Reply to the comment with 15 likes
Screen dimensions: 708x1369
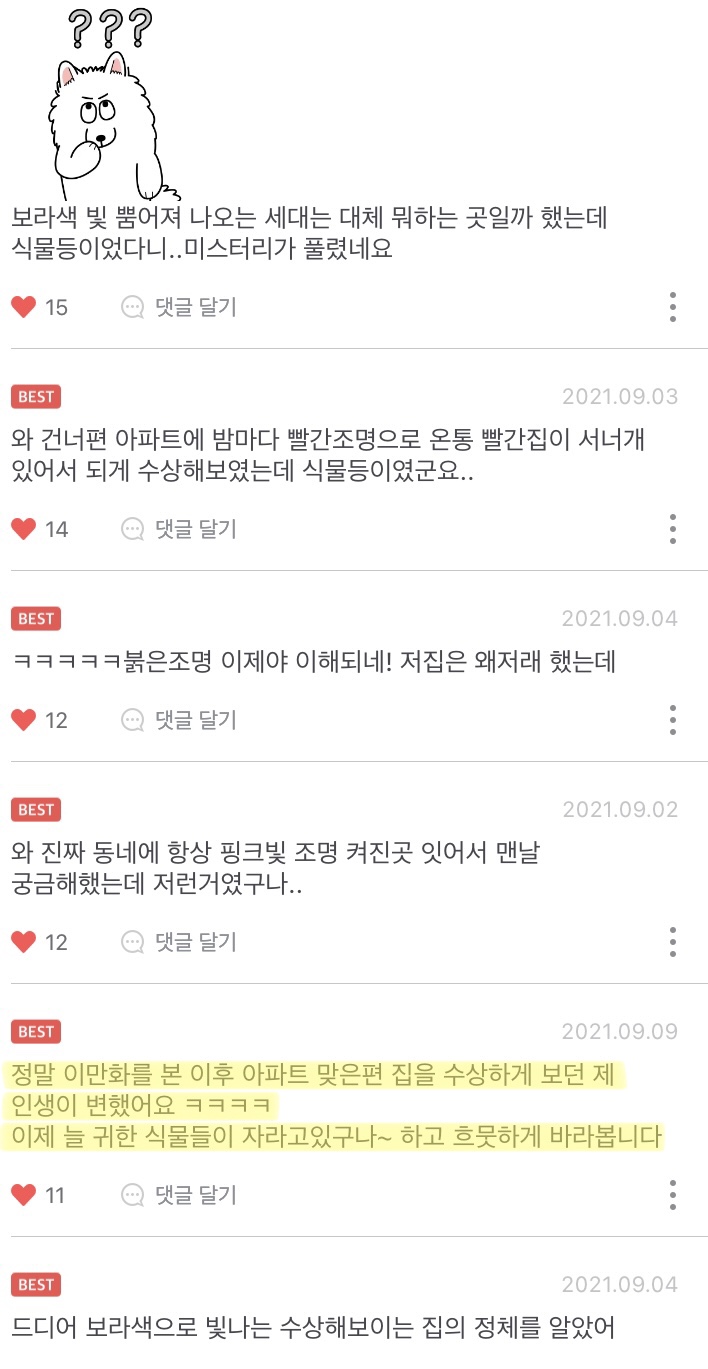pyautogui.click(x=180, y=307)
